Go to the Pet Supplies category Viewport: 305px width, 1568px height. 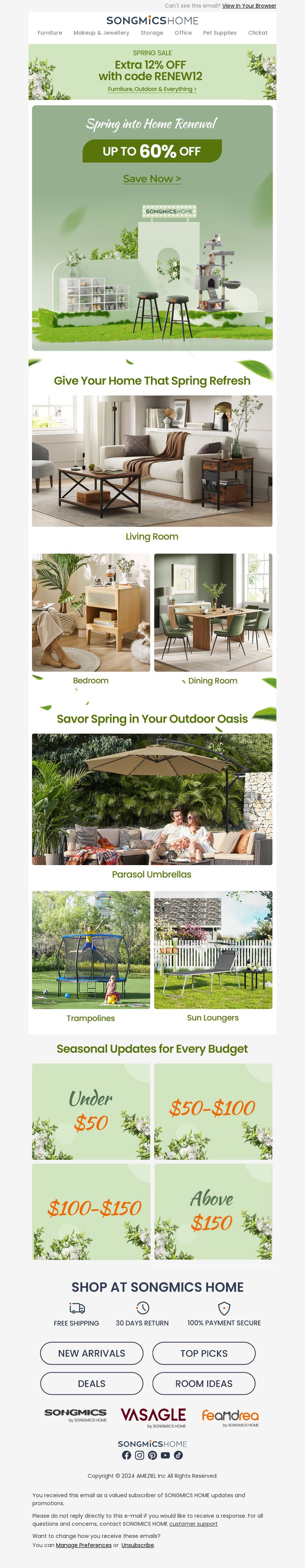(x=220, y=33)
